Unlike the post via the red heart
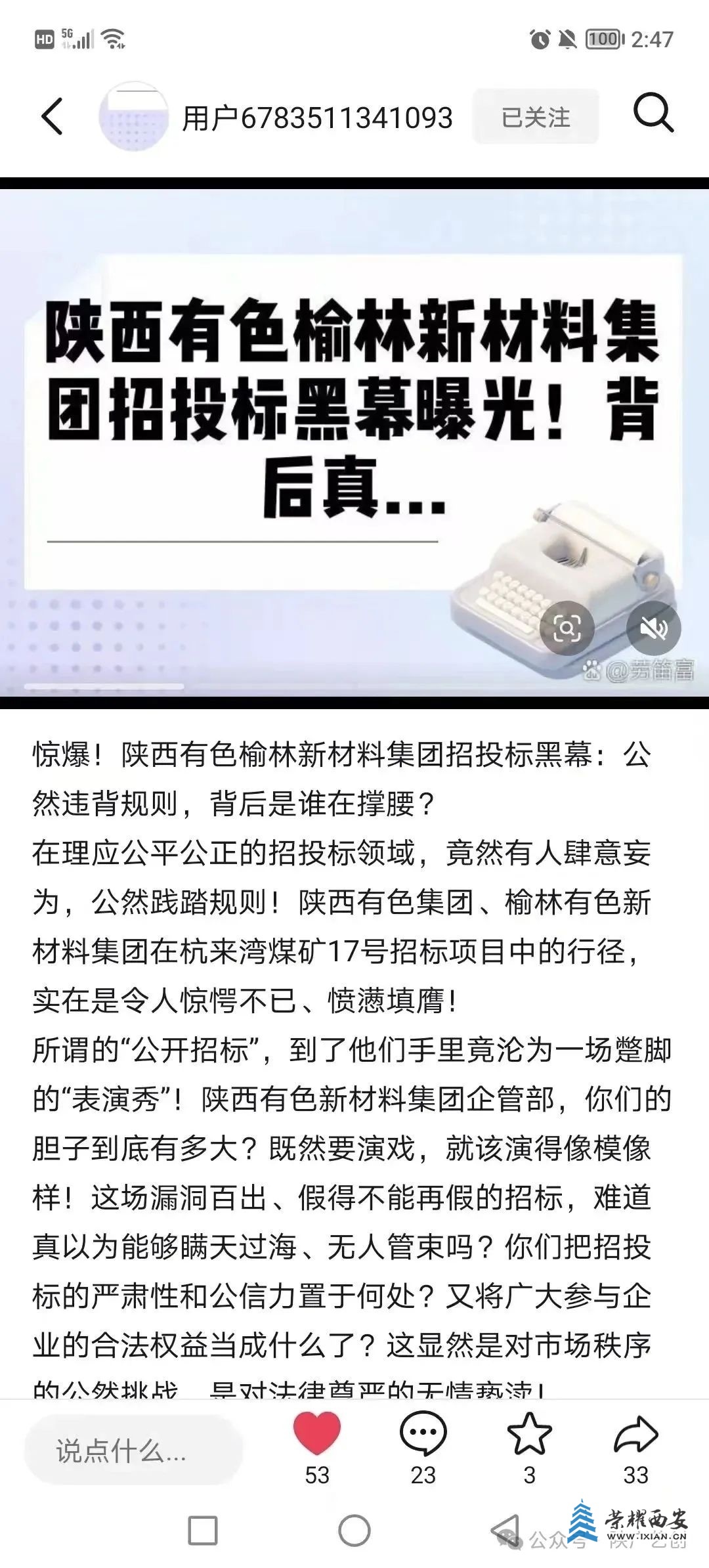Image resolution: width=709 pixels, height=1568 pixels. click(x=317, y=1434)
